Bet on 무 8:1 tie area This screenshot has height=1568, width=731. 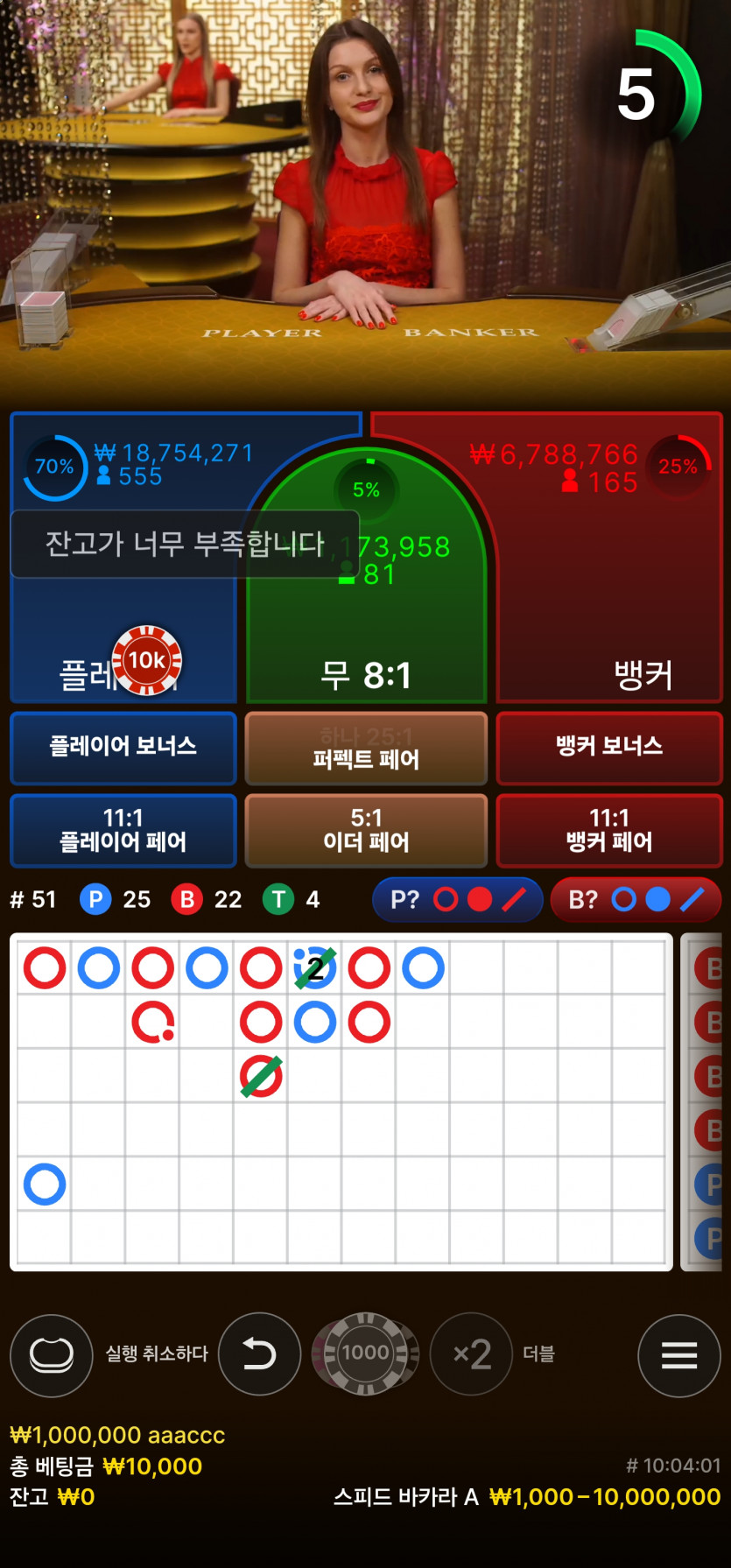coord(366,630)
